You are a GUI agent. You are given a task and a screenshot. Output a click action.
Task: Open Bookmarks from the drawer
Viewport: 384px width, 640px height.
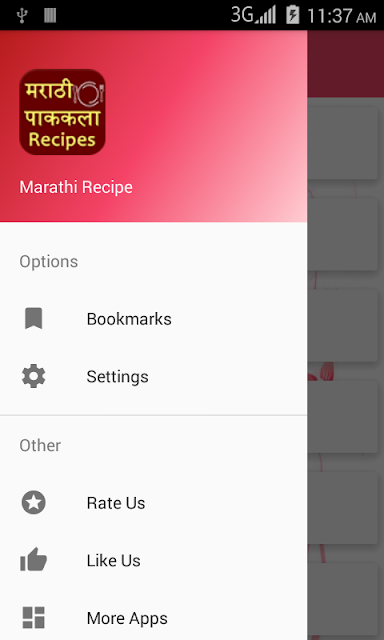pyautogui.click(x=153, y=319)
